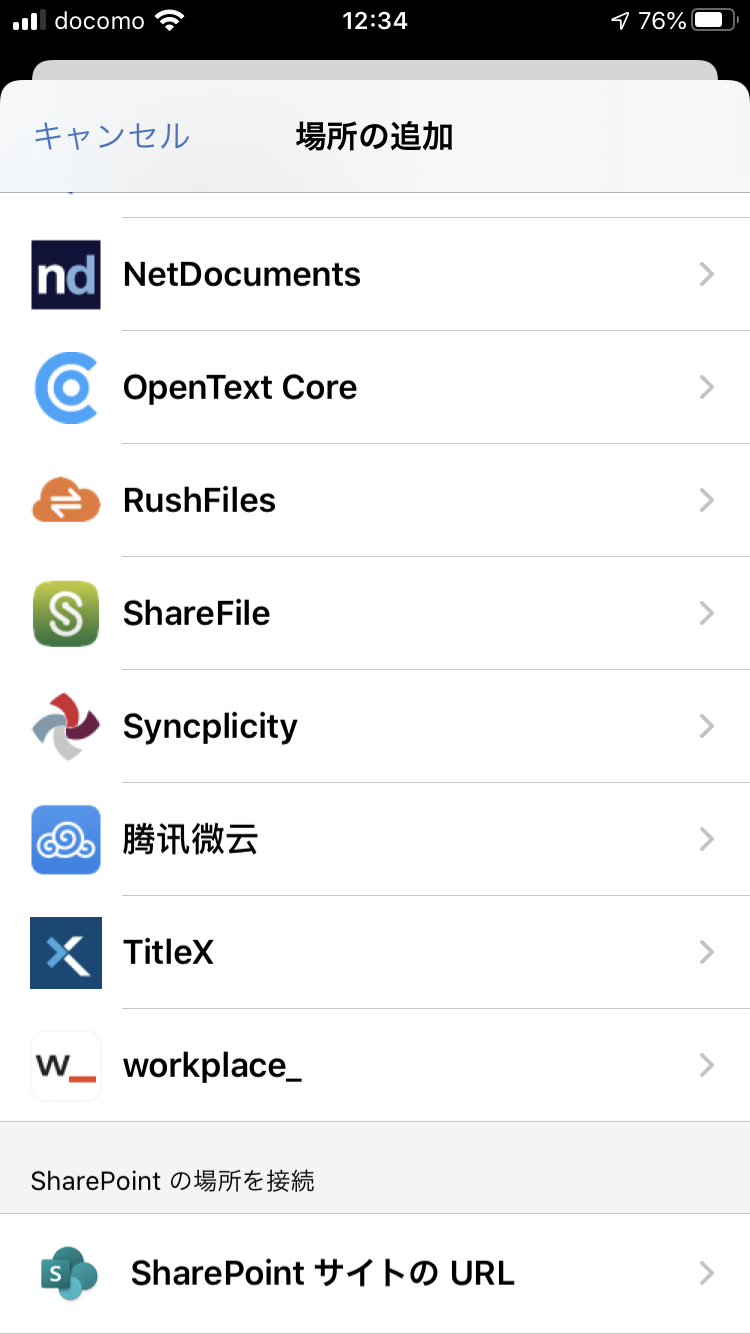Open SharePoint サイトの URL
Viewport: 750px width, 1334px height.
pos(375,1273)
